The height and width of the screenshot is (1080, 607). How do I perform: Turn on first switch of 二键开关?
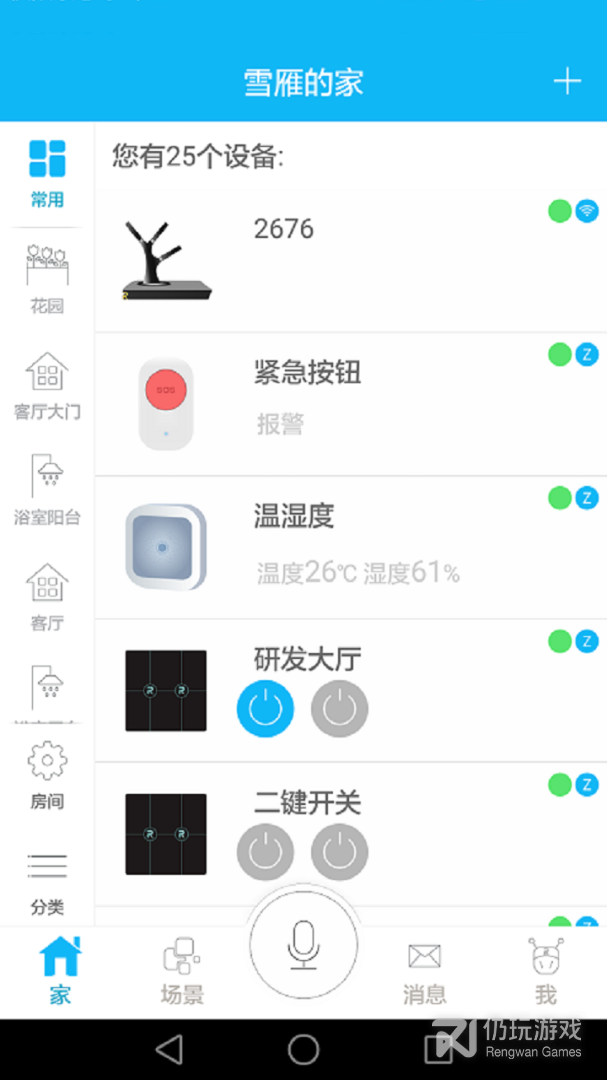click(x=265, y=852)
